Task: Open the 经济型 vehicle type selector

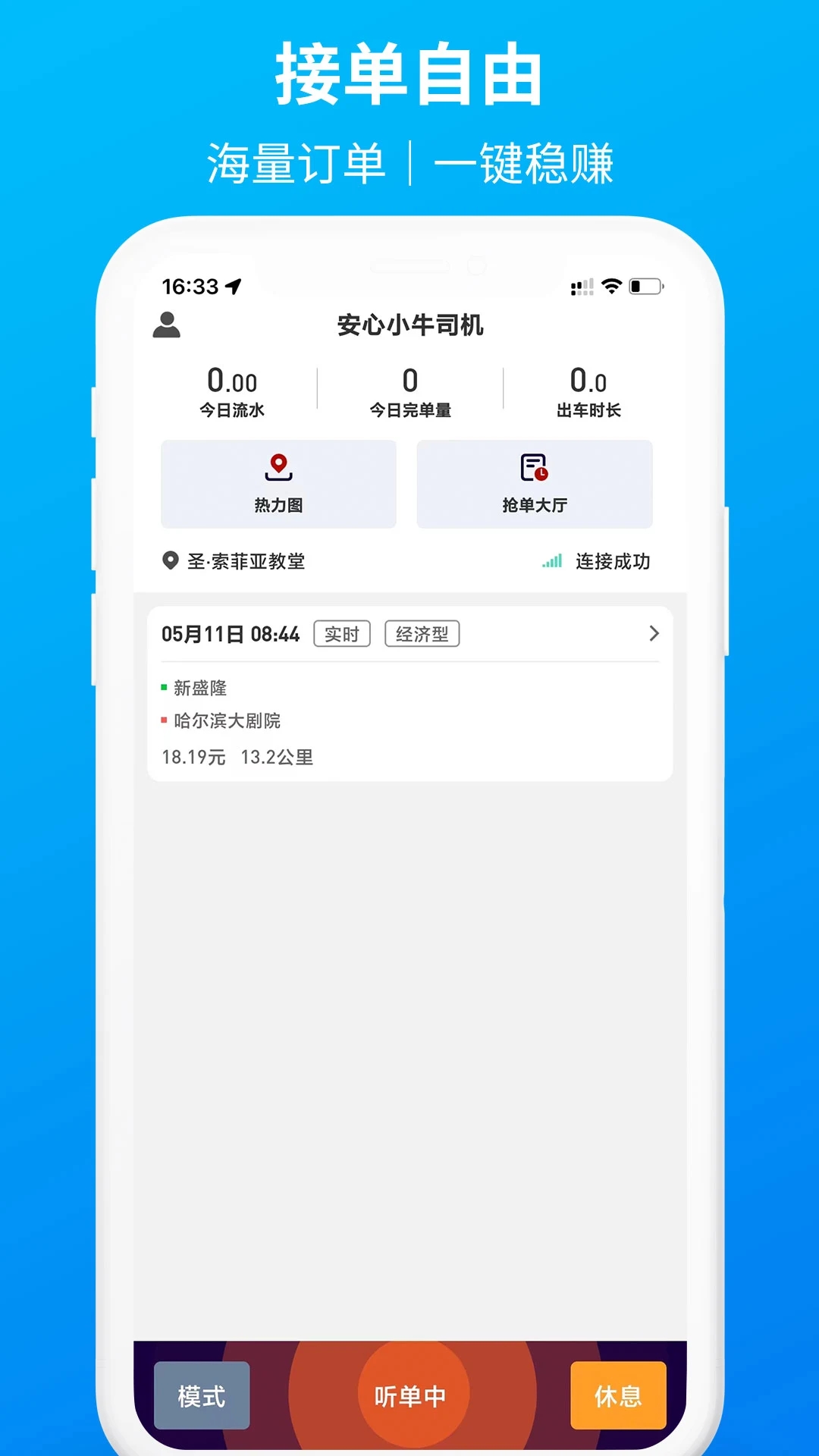Action: coord(422,634)
